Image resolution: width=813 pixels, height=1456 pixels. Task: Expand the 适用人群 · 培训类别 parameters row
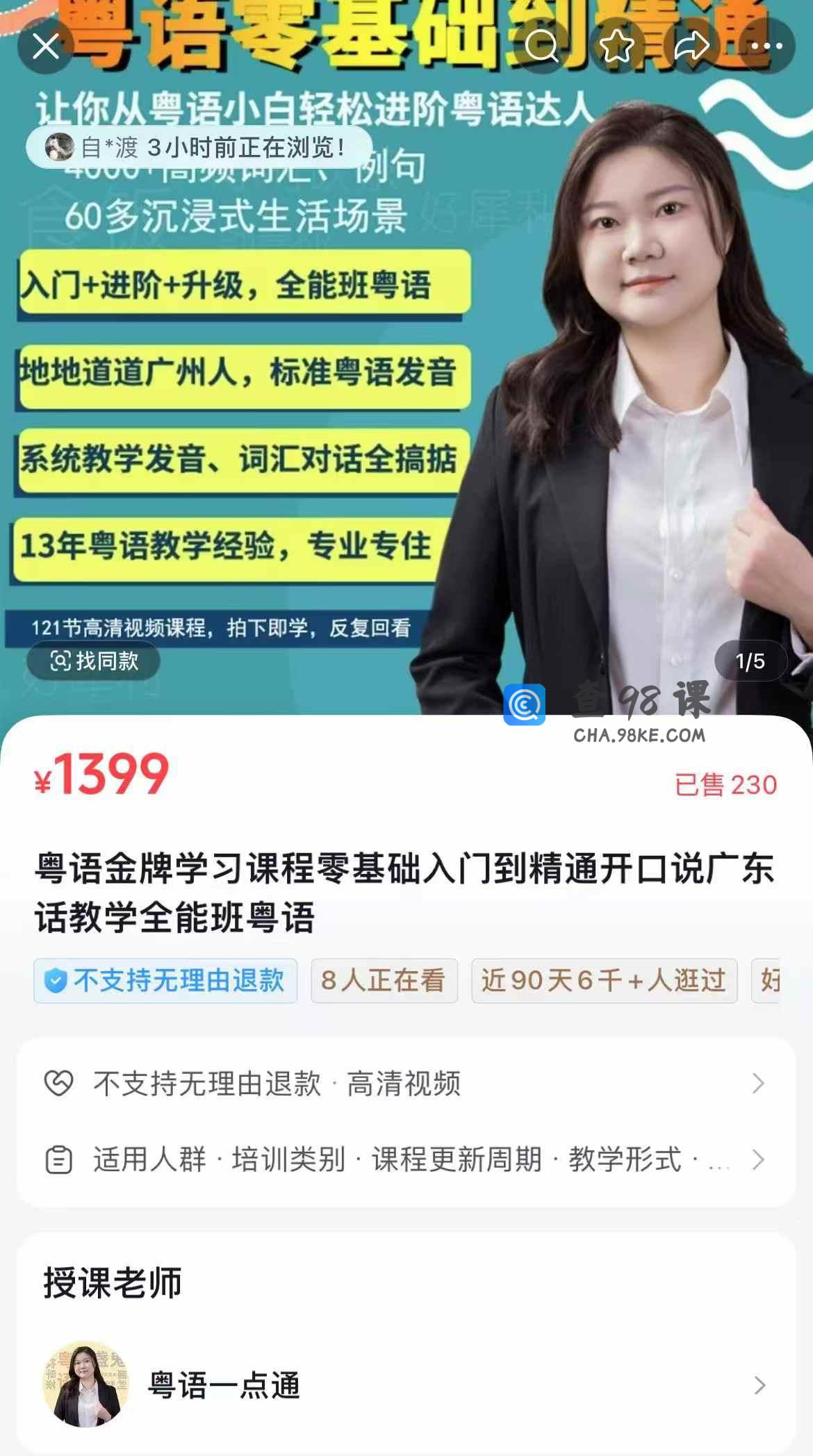click(x=406, y=1159)
